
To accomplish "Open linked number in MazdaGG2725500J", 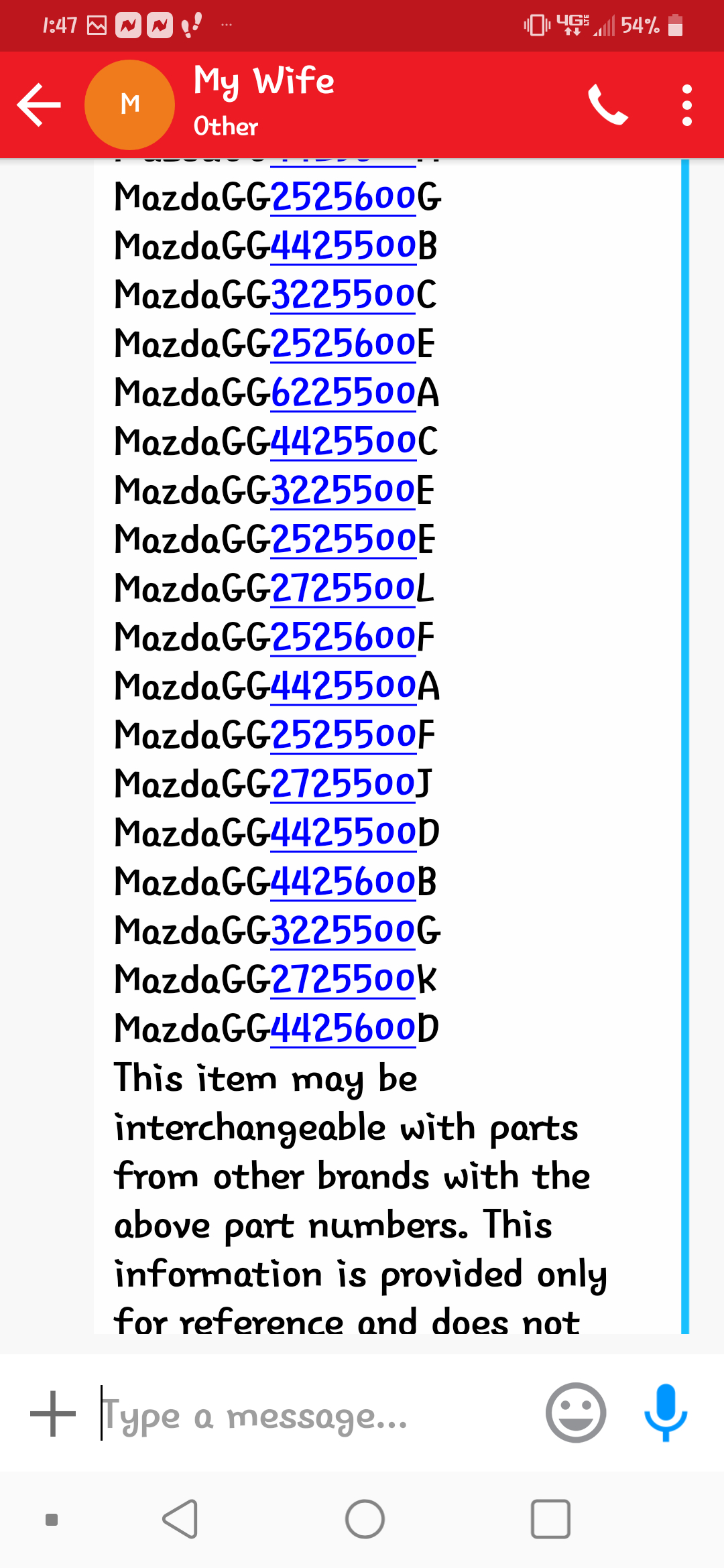I will (344, 785).
